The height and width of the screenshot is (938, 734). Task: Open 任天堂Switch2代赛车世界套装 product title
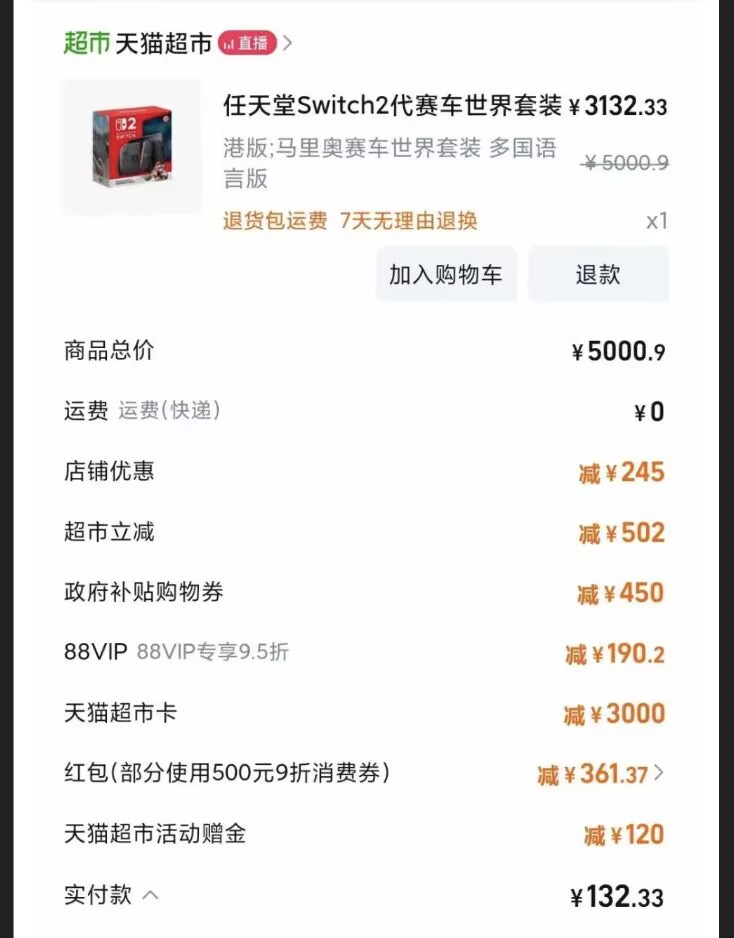[x=392, y=106]
